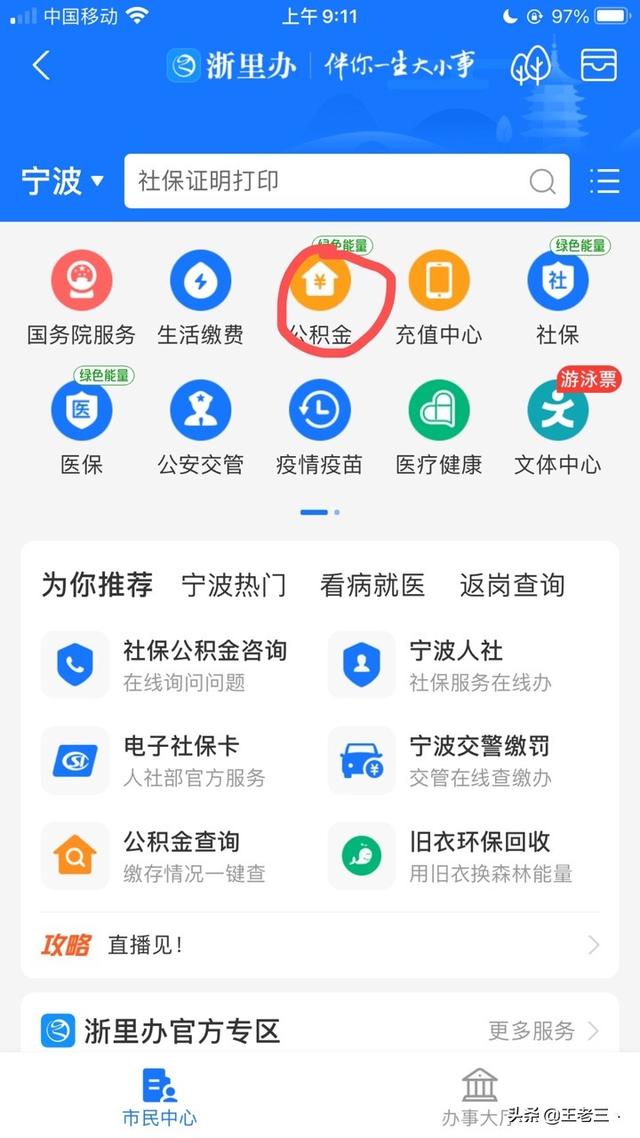Open the 宁波 city dropdown
This screenshot has height=1138, width=640.
tap(62, 181)
